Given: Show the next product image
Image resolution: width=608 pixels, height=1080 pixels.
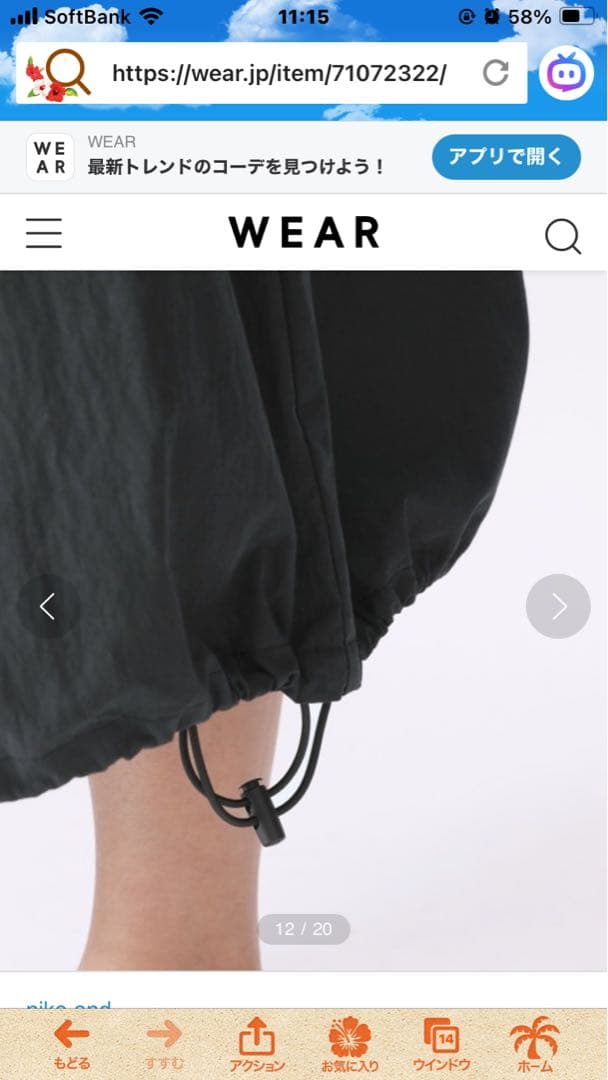Looking at the screenshot, I should tap(558, 606).
